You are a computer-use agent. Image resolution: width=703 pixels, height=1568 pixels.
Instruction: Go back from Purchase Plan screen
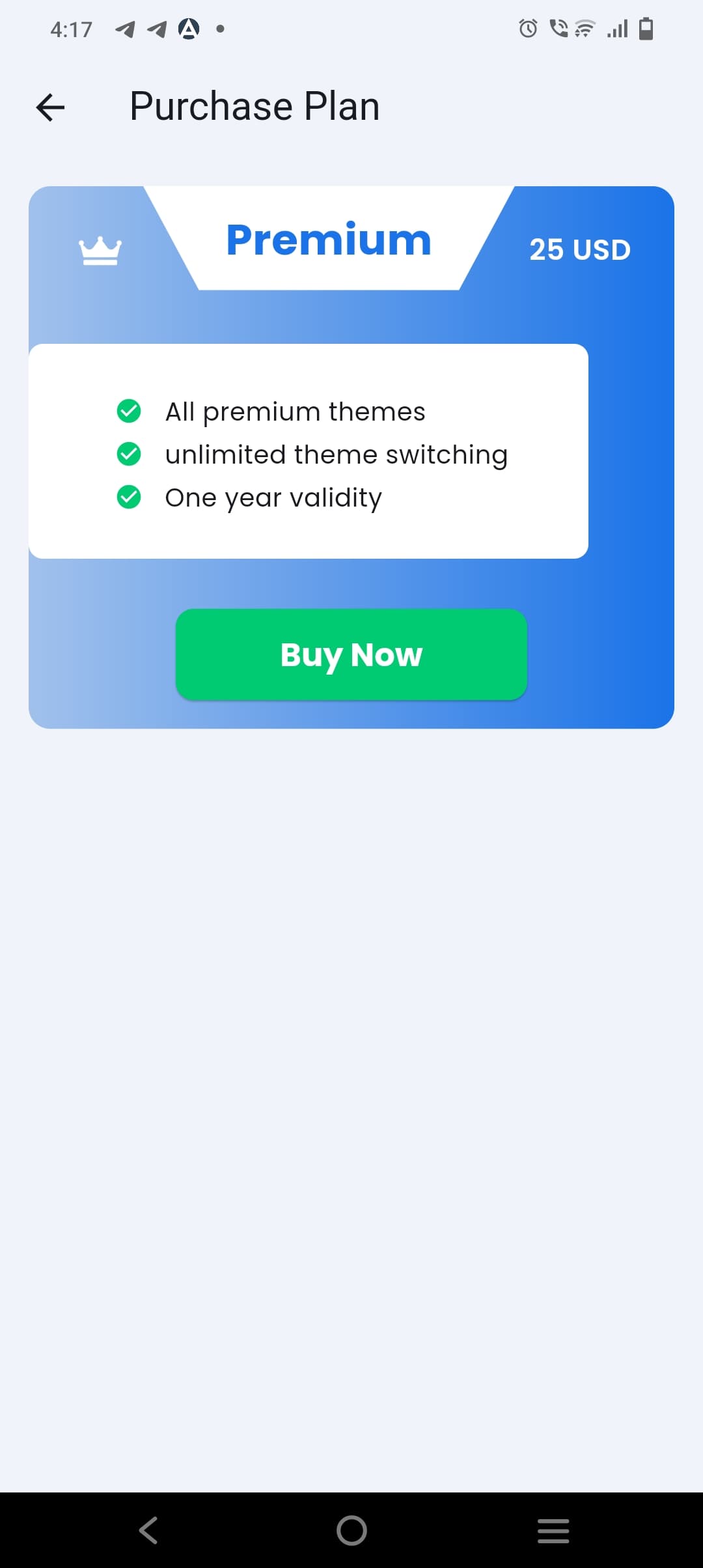(x=50, y=107)
